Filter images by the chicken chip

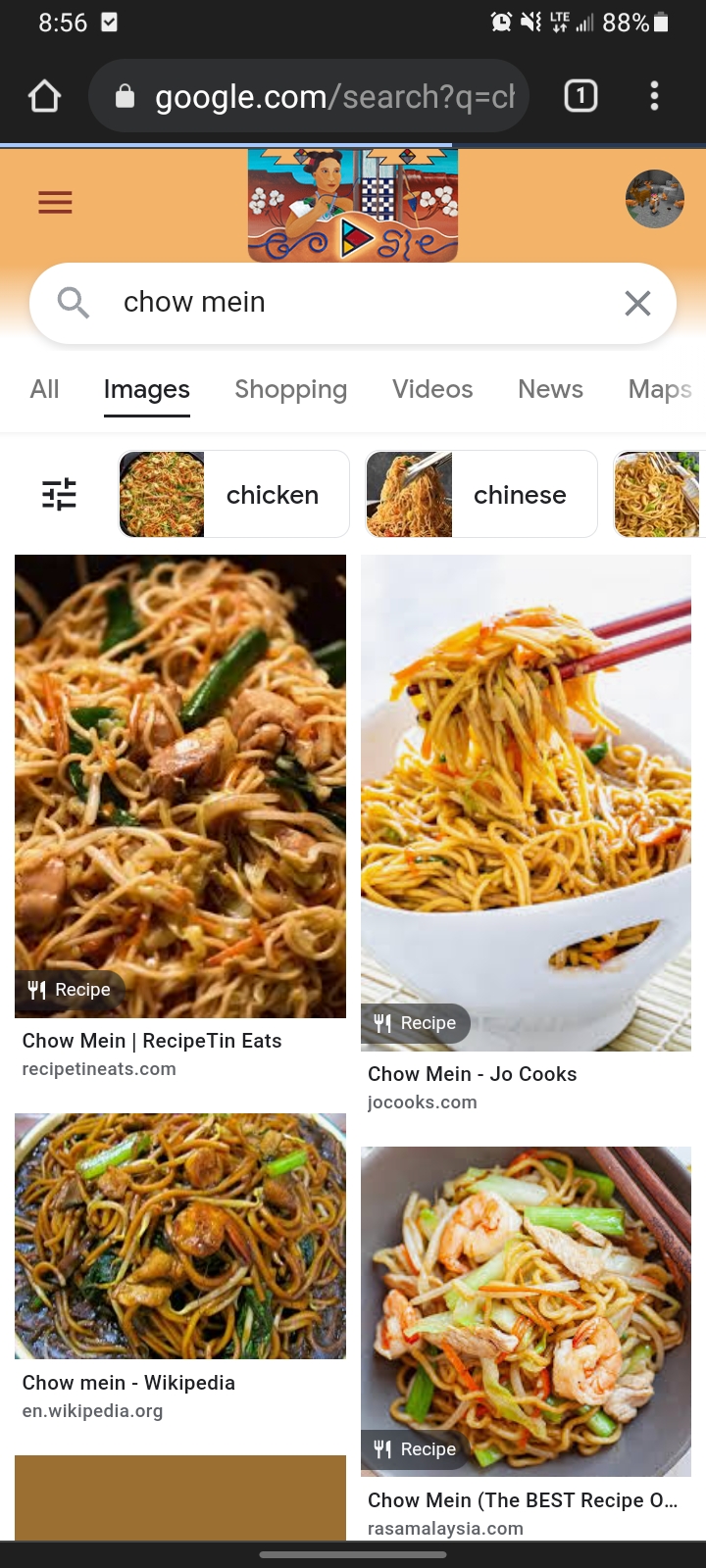pyautogui.click(x=233, y=494)
